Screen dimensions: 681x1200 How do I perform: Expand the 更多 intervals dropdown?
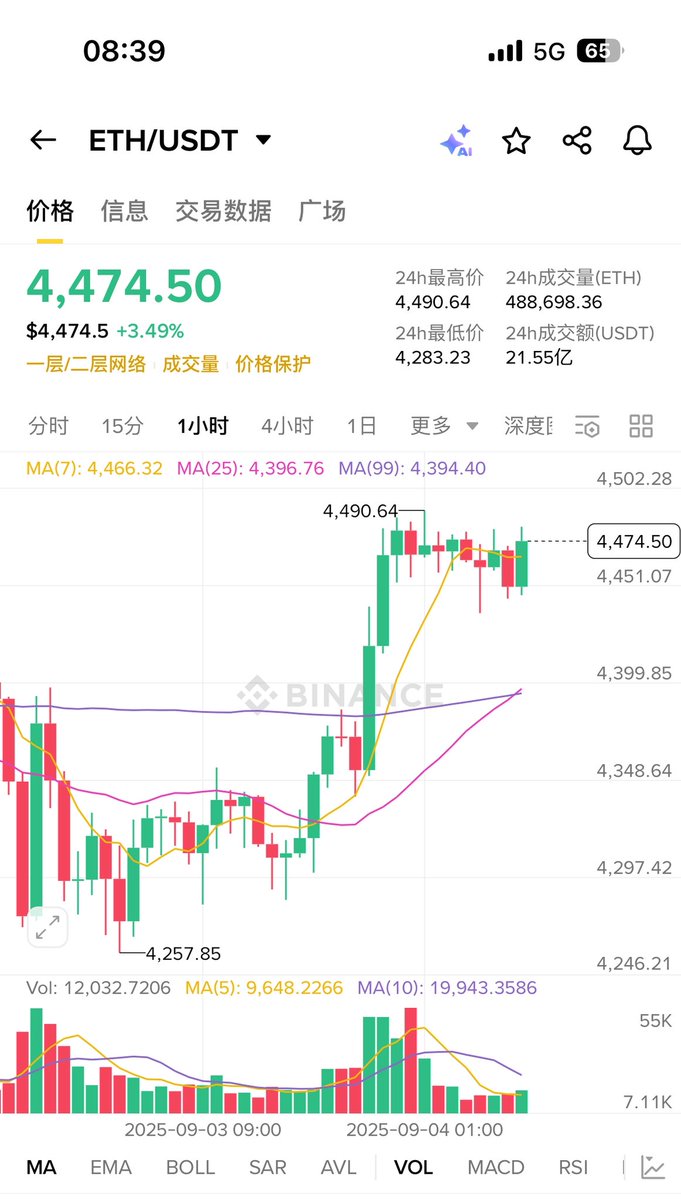tap(444, 426)
